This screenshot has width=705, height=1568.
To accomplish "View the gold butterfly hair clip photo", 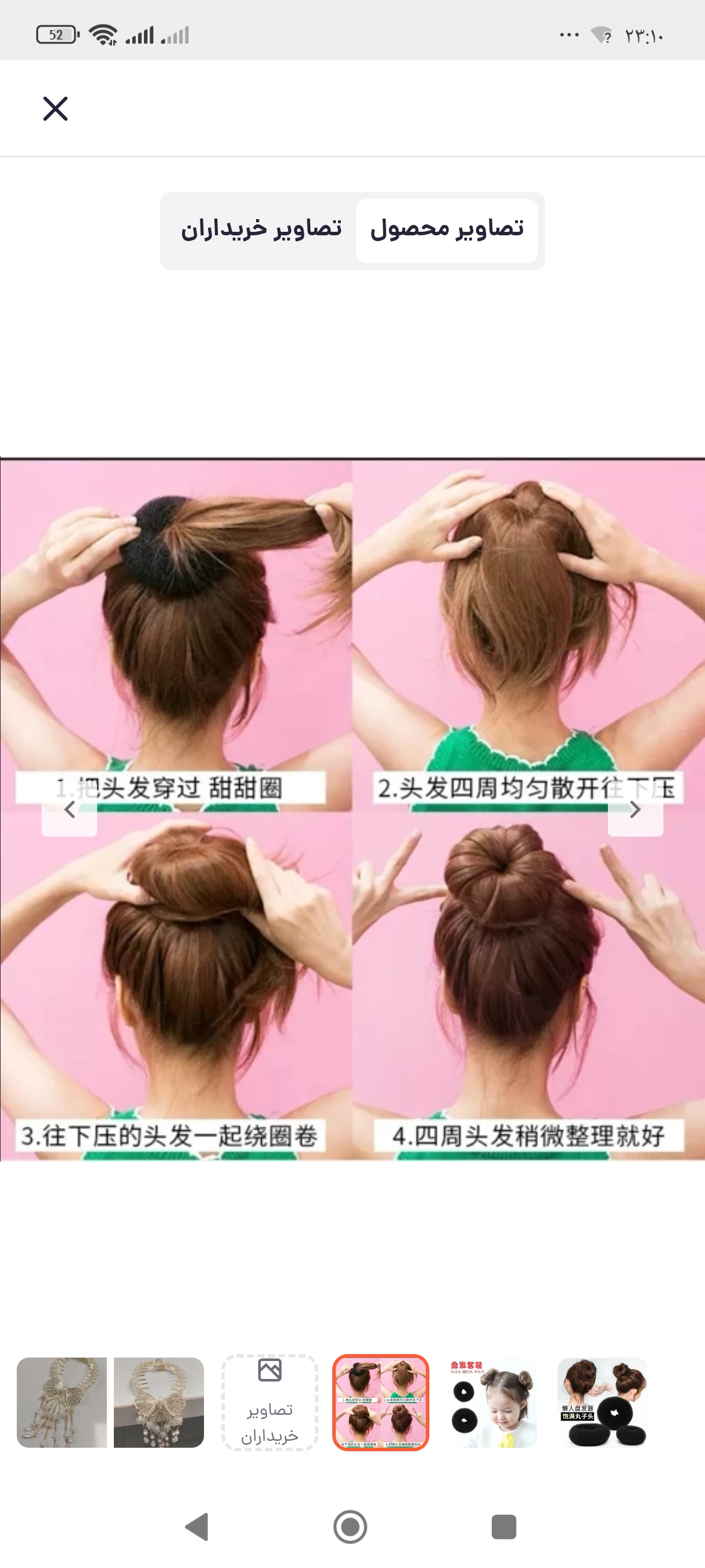I will pos(159,1402).
